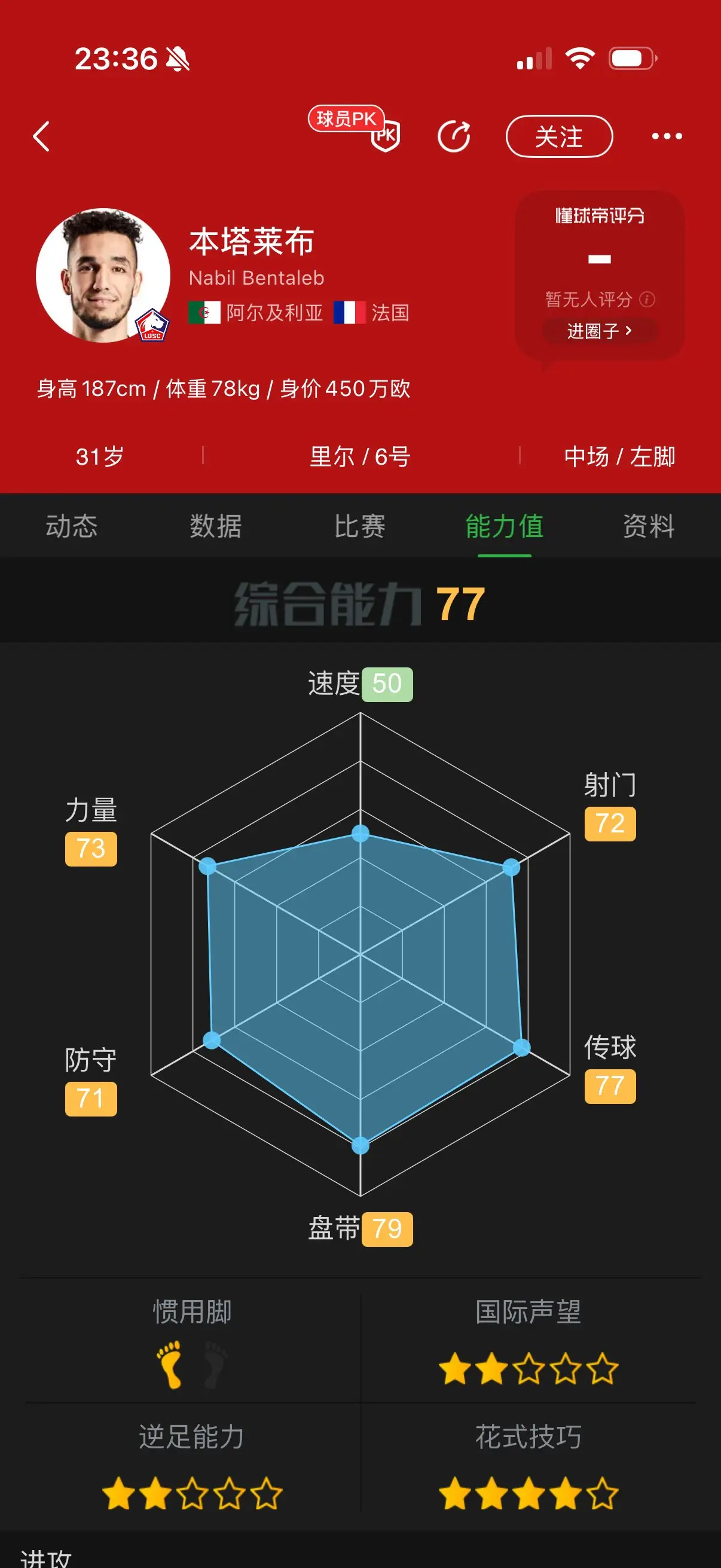721x1568 pixels.
Task: Open the 球员PK player comparison
Action: (355, 128)
